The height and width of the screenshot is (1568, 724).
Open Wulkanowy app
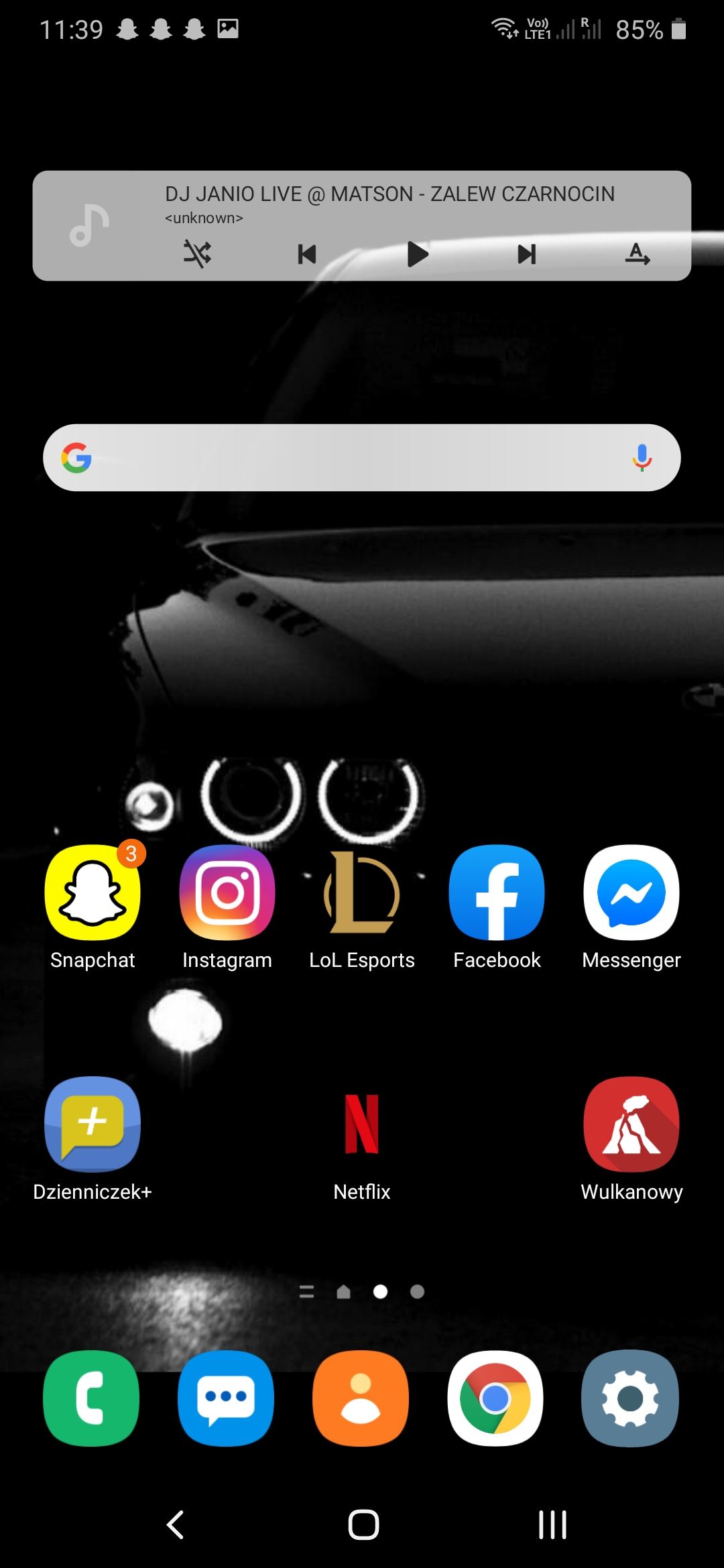pyautogui.click(x=631, y=1124)
